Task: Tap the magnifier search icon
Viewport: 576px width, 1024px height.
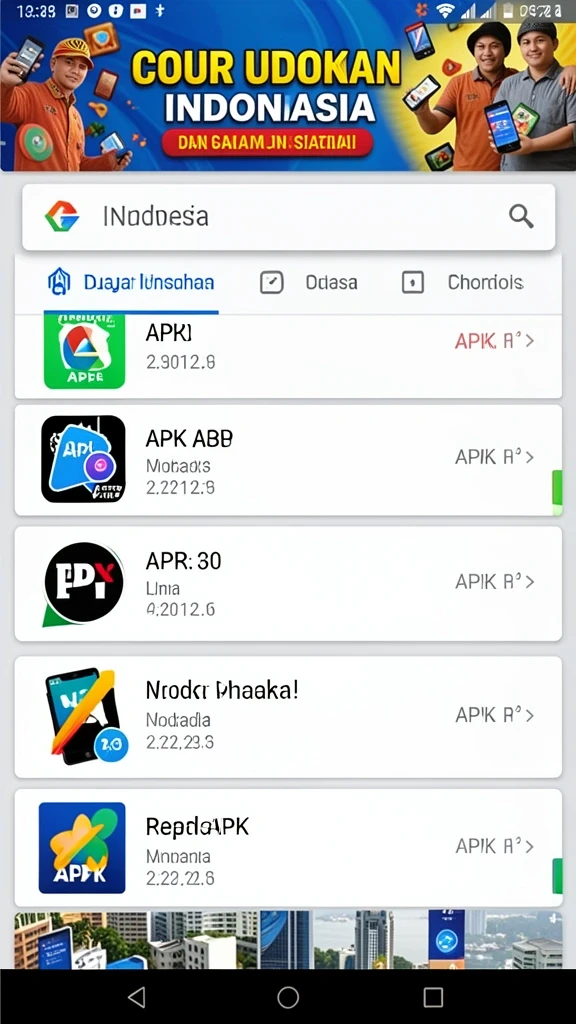Action: click(520, 216)
